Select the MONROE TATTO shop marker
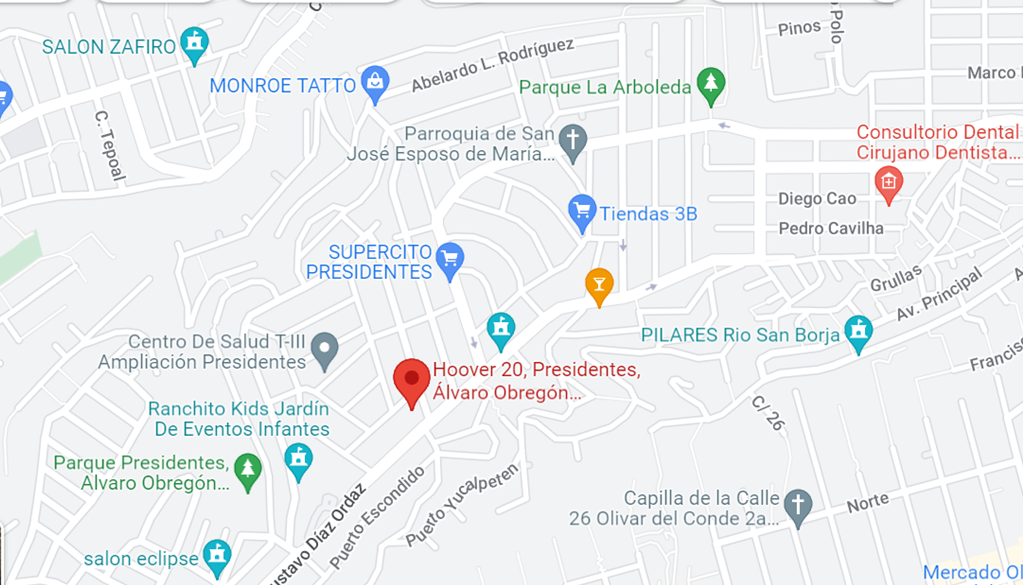1023x585 pixels. coord(375,84)
